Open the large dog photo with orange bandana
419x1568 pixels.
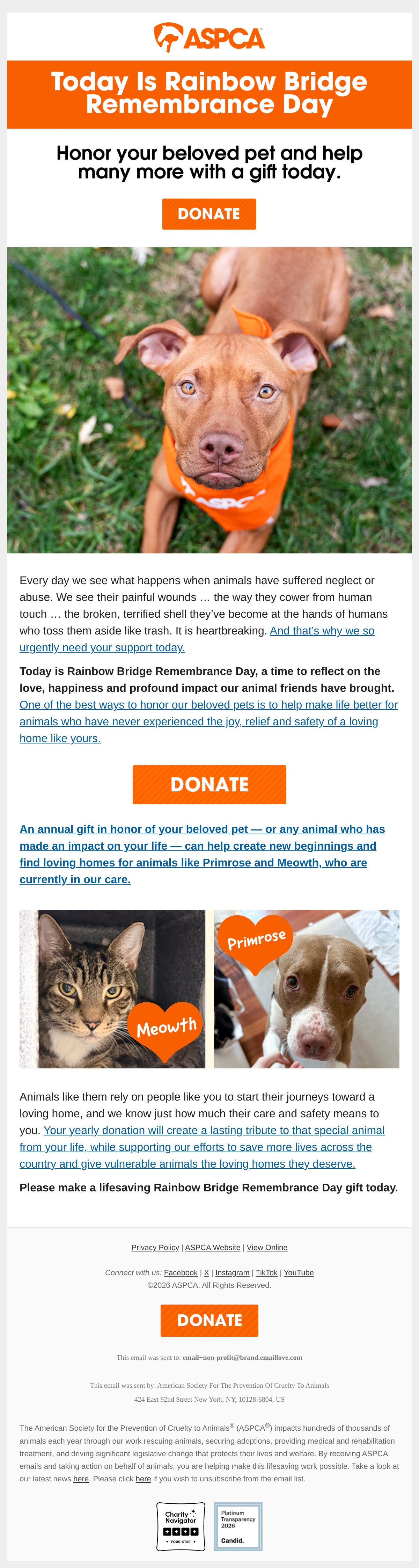tap(209, 400)
